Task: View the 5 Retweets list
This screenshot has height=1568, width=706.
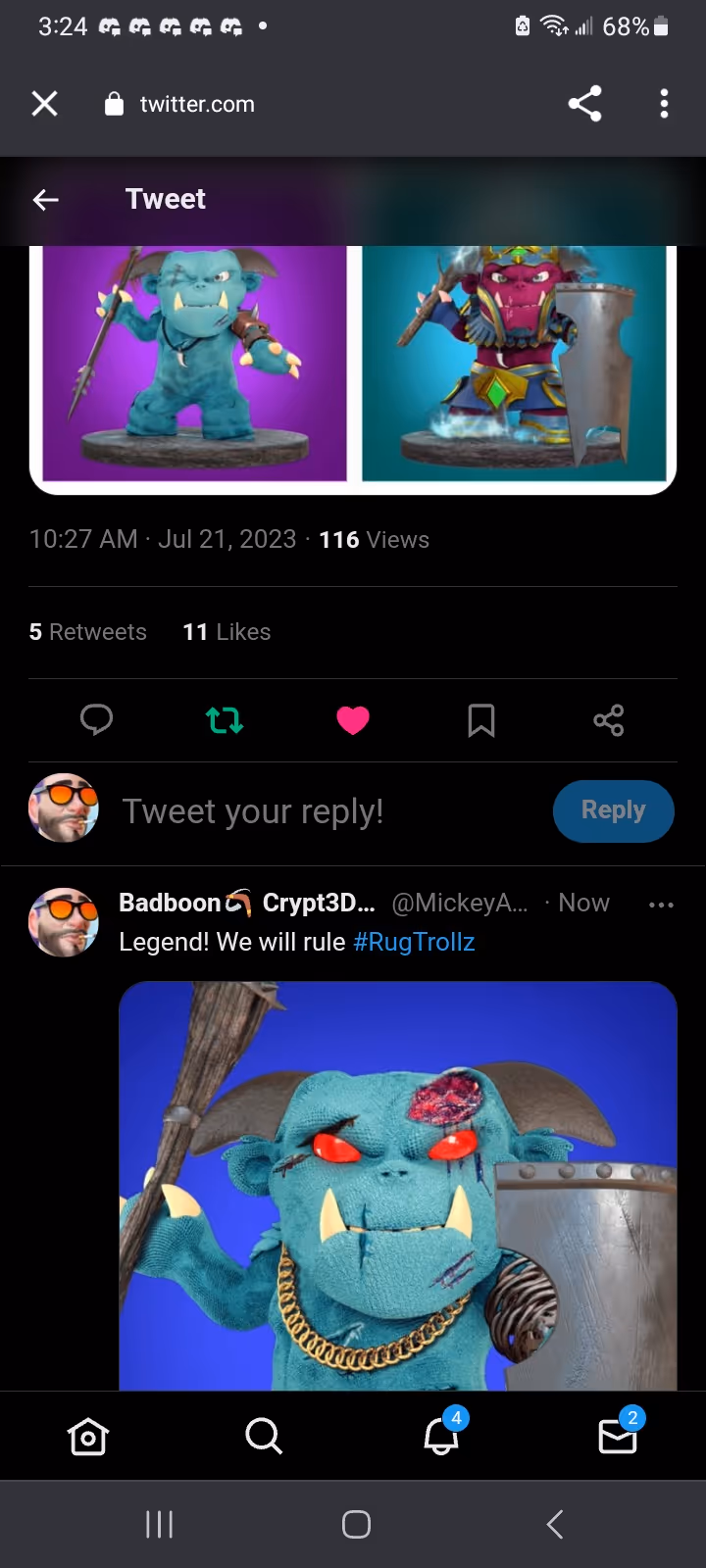Action: pos(88,632)
